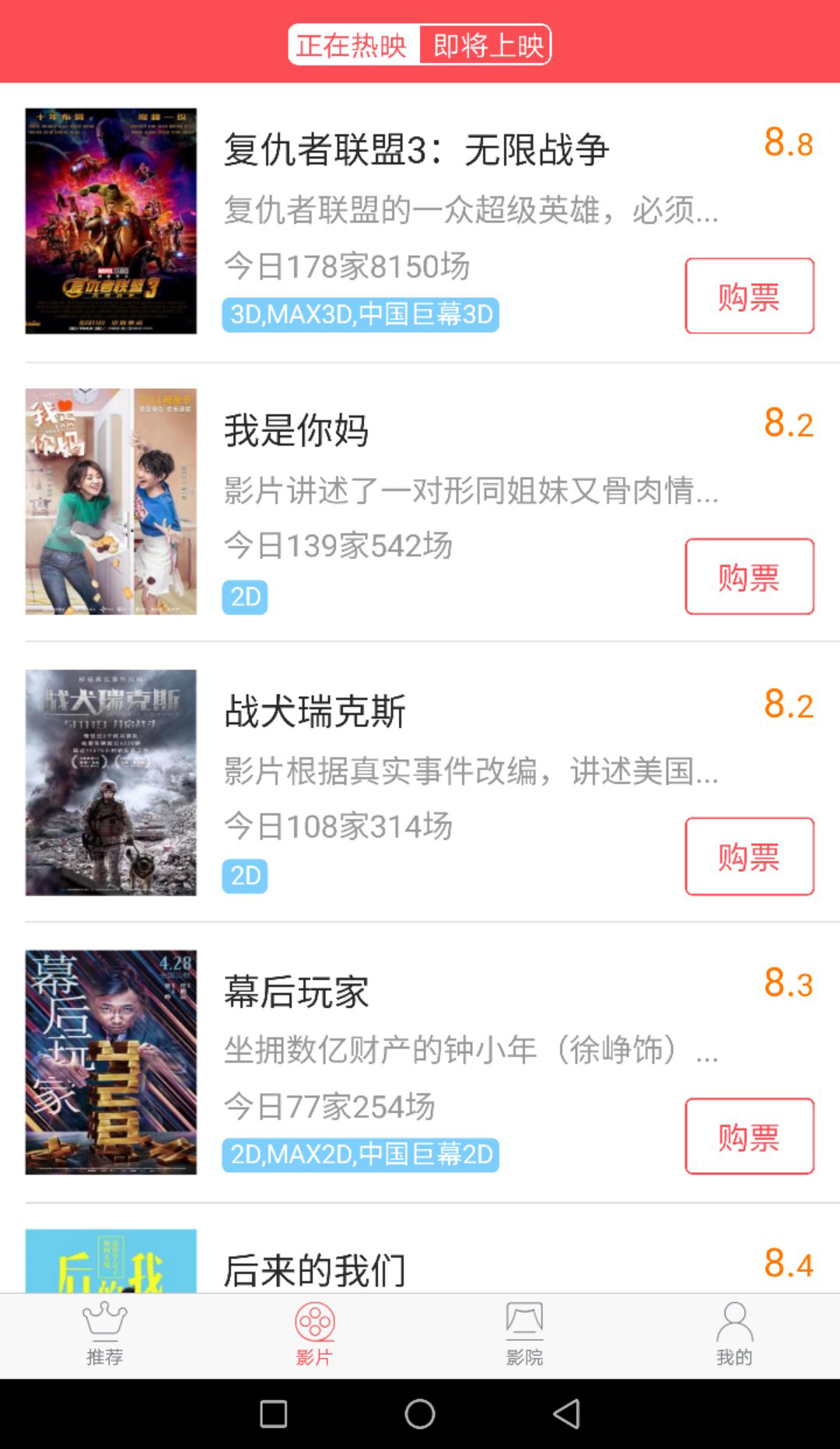View 战犬瑞克斯 movie details

(x=315, y=711)
